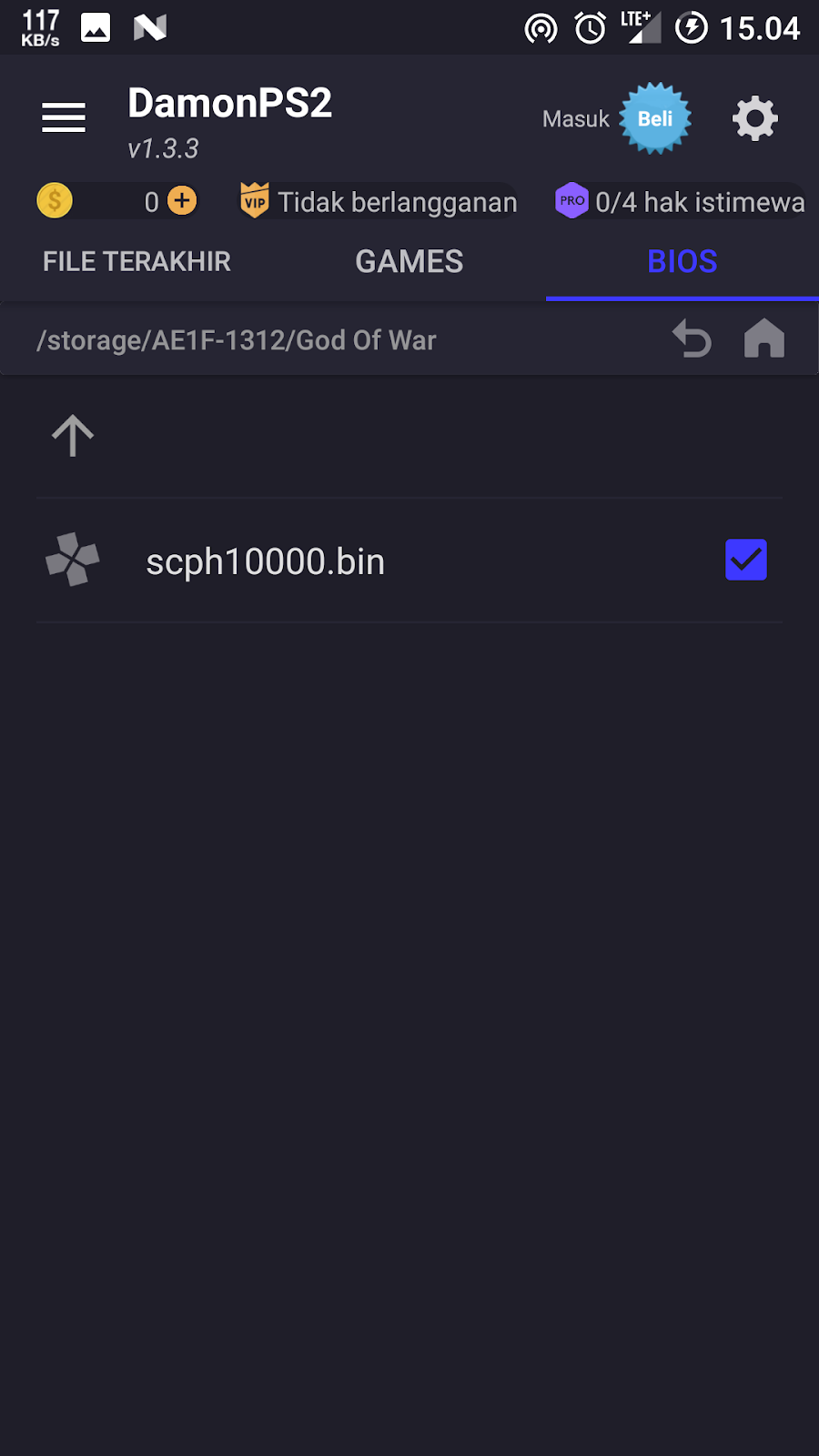Switch to the FILE TERAKHIR tab
This screenshot has height=1456, width=819.
136,261
